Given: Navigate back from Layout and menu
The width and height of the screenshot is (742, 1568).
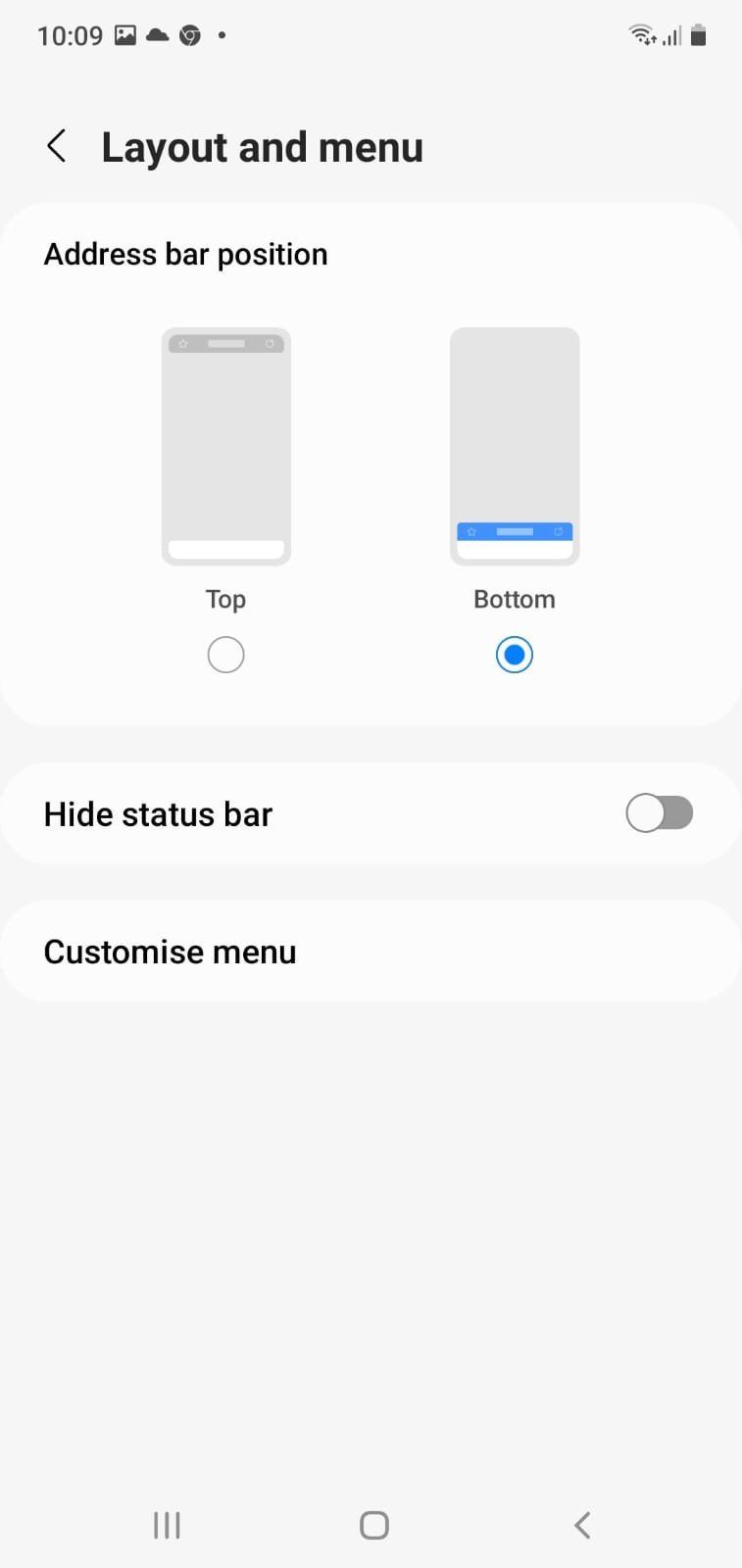Looking at the screenshot, I should 56,145.
